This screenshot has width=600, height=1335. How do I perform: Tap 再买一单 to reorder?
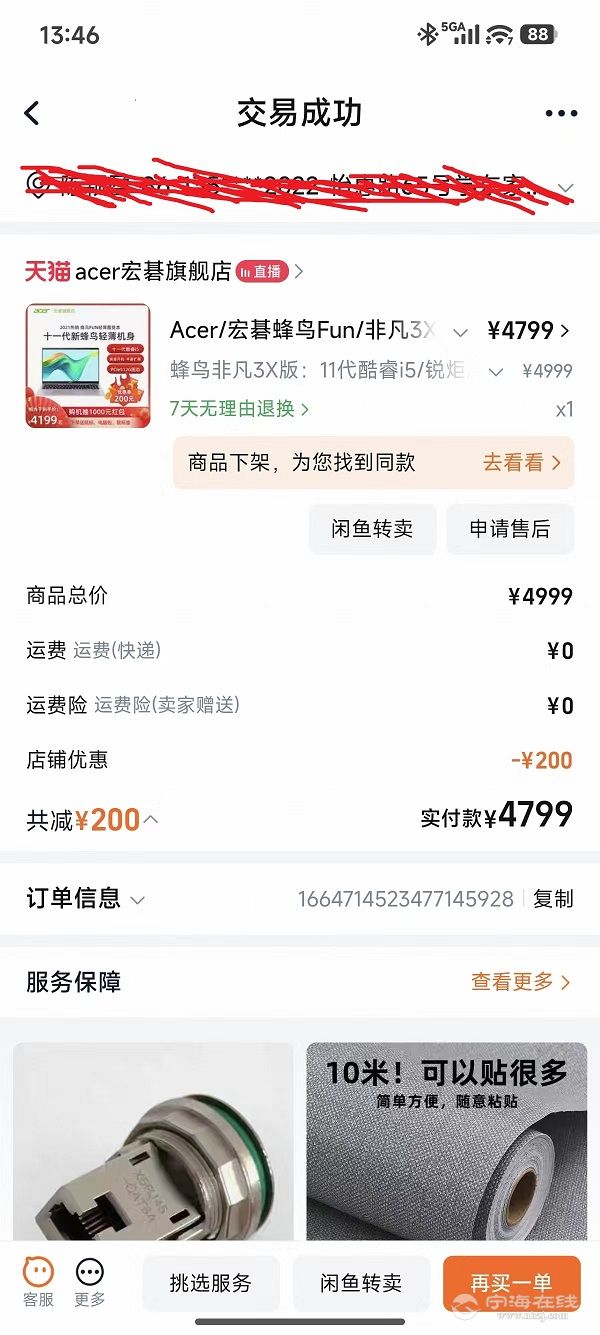[511, 1283]
